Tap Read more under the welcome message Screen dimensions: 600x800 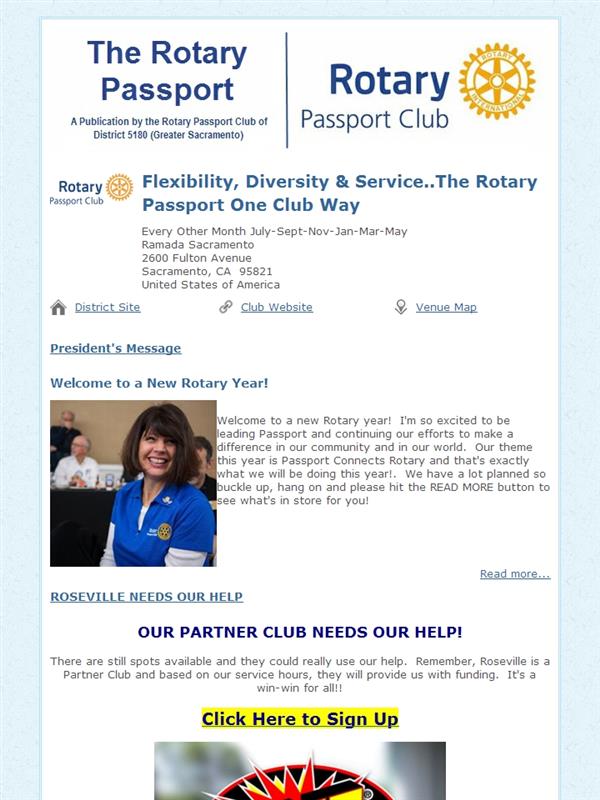[x=515, y=574]
